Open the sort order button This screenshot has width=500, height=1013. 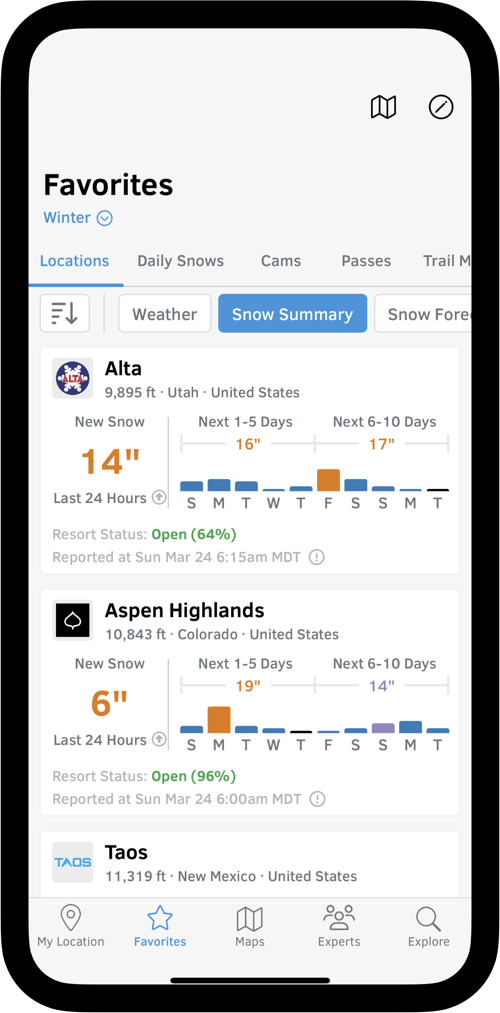65,313
